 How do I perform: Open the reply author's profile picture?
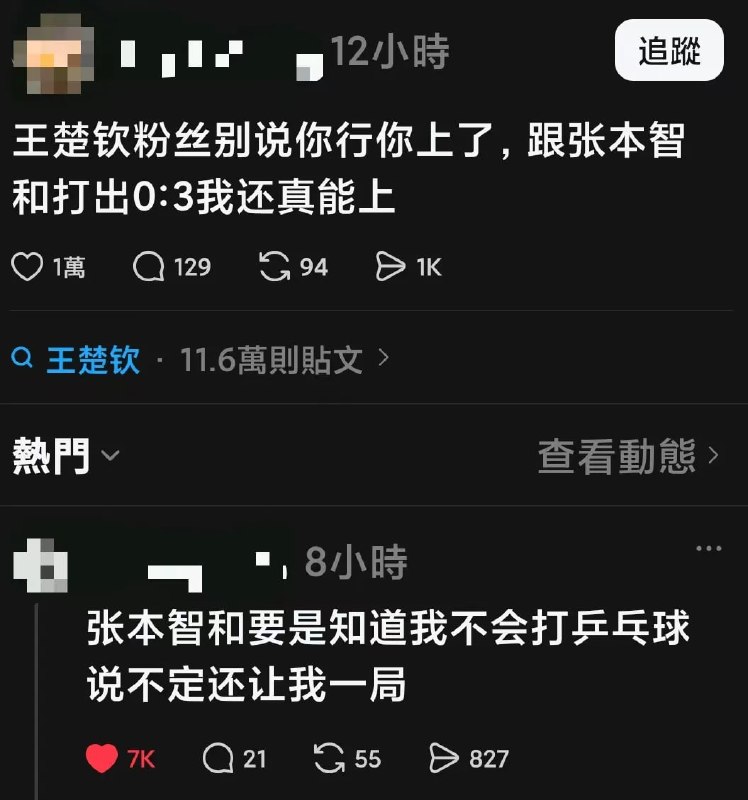pyautogui.click(x=40, y=565)
